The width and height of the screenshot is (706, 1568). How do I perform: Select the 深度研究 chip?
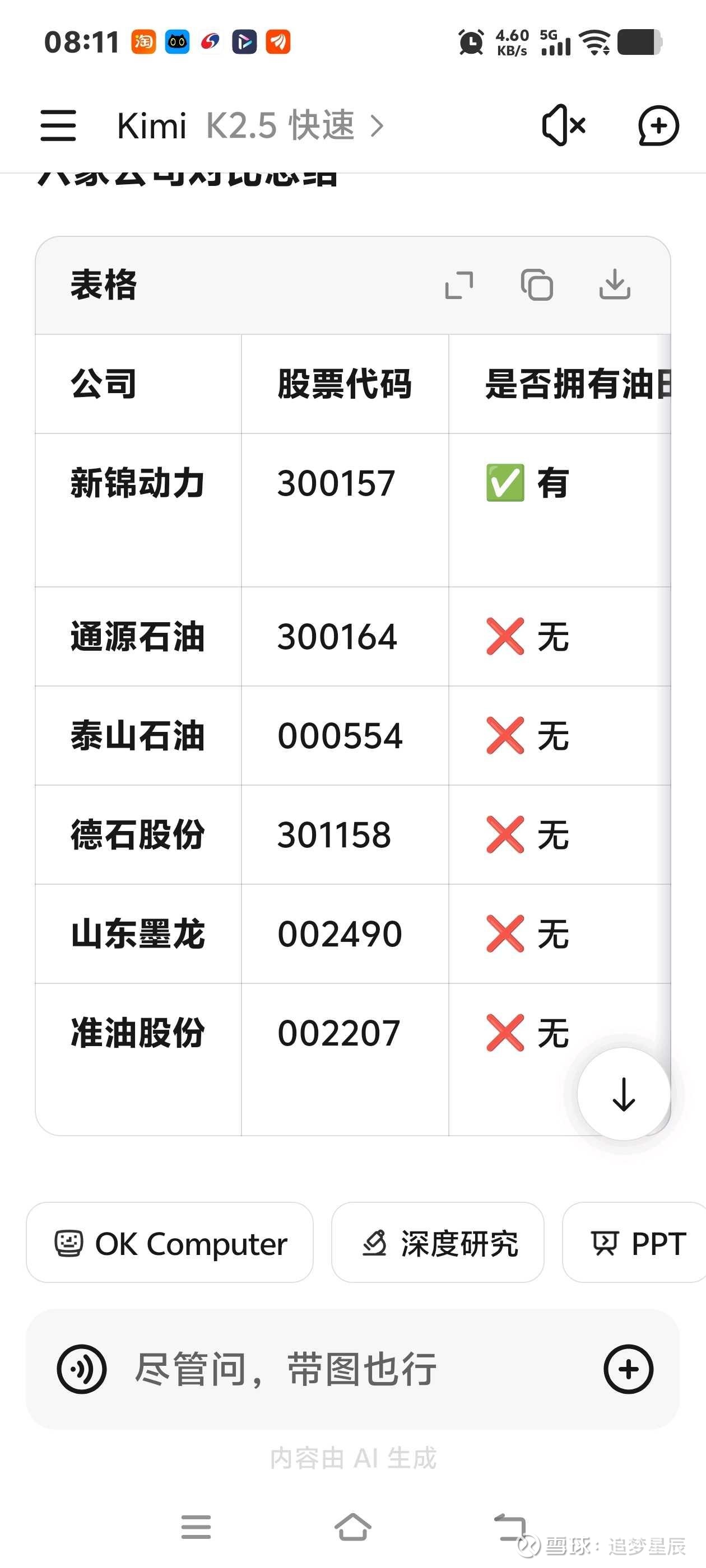(x=438, y=1242)
